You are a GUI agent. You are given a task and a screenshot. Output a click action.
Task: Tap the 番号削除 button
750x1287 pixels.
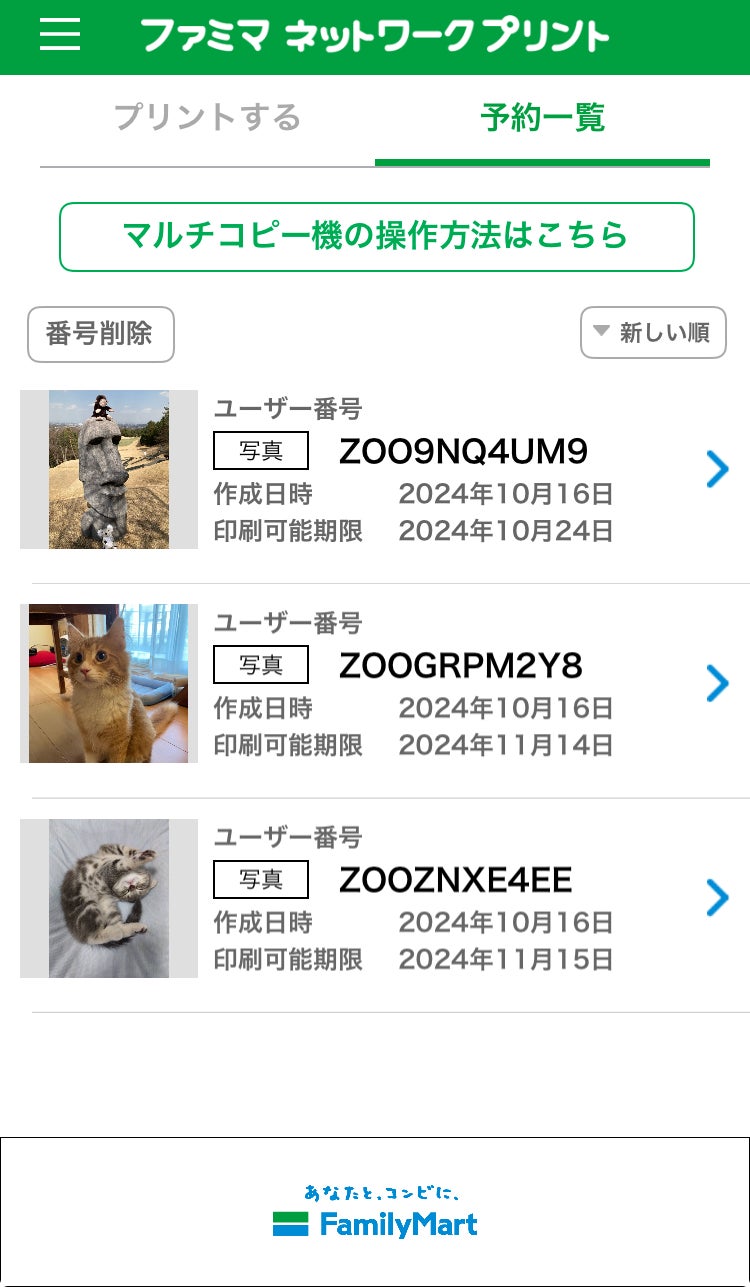(x=100, y=334)
